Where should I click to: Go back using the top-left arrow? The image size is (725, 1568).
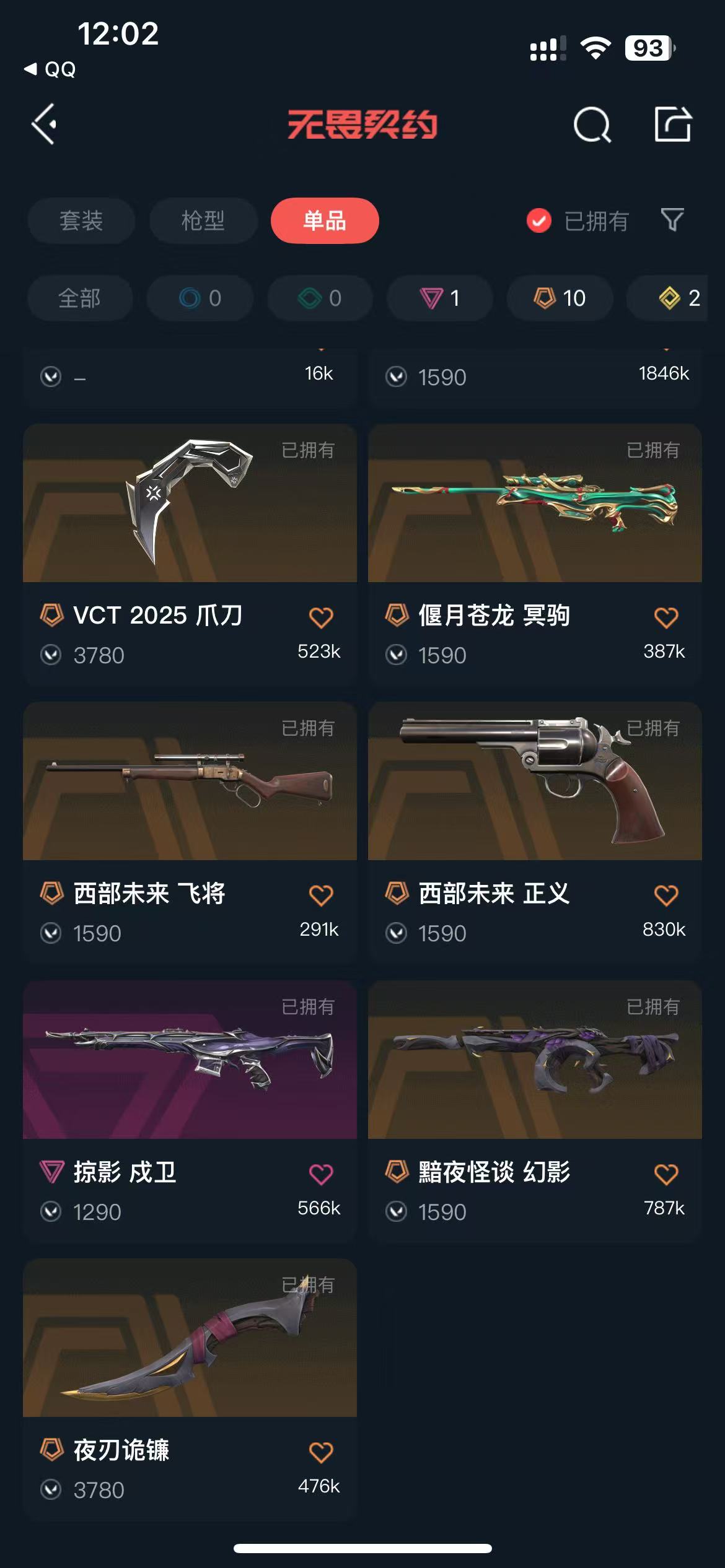(x=45, y=124)
